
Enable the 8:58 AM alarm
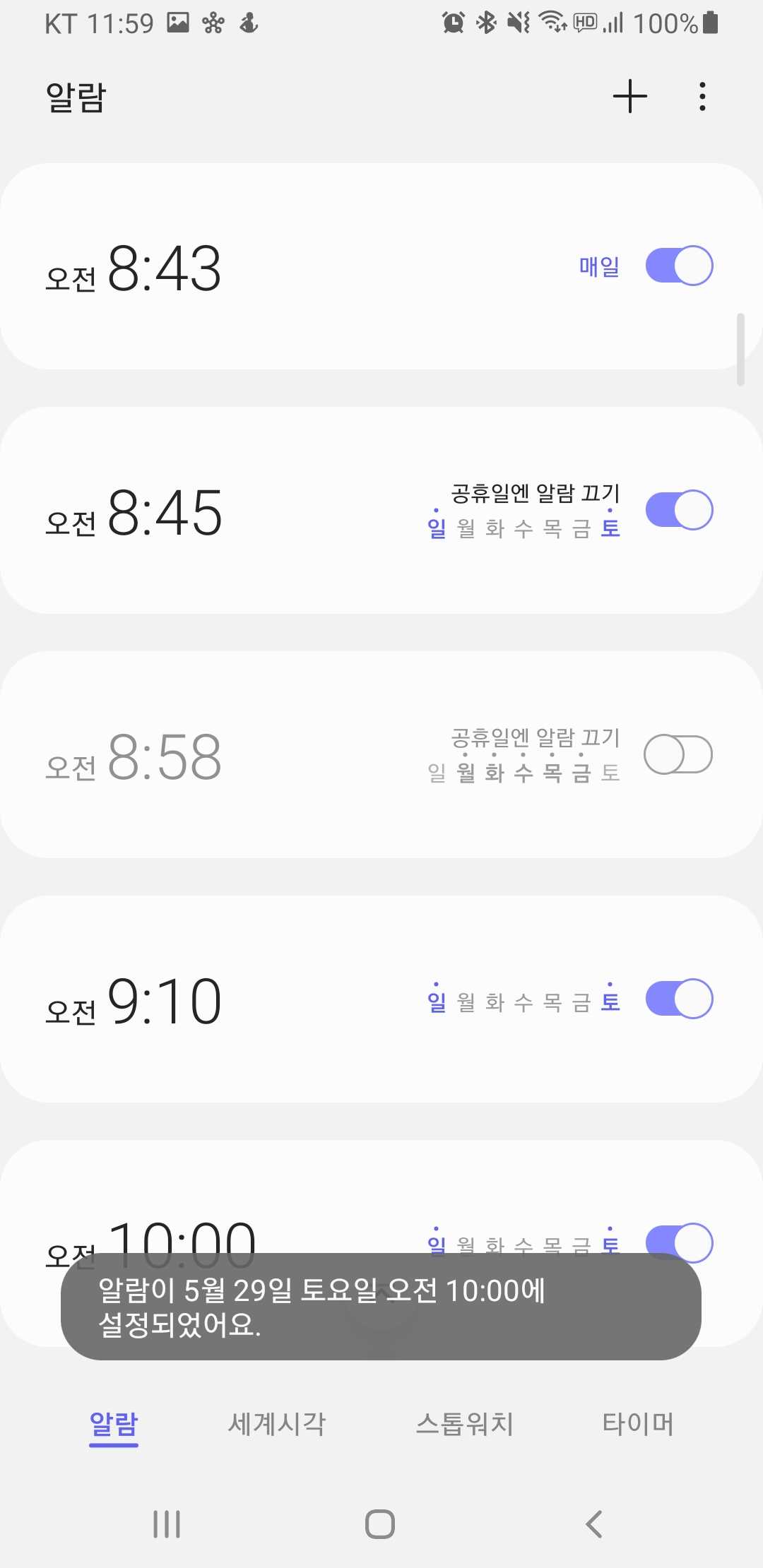pos(678,754)
